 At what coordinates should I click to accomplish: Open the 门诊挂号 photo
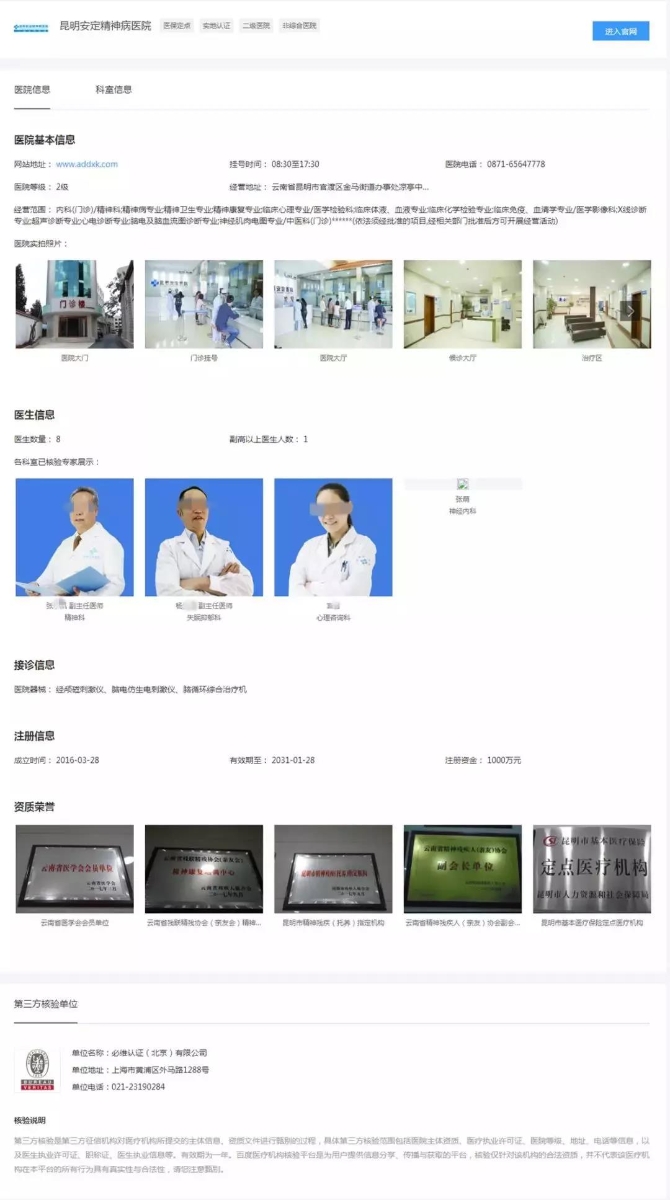(x=204, y=304)
